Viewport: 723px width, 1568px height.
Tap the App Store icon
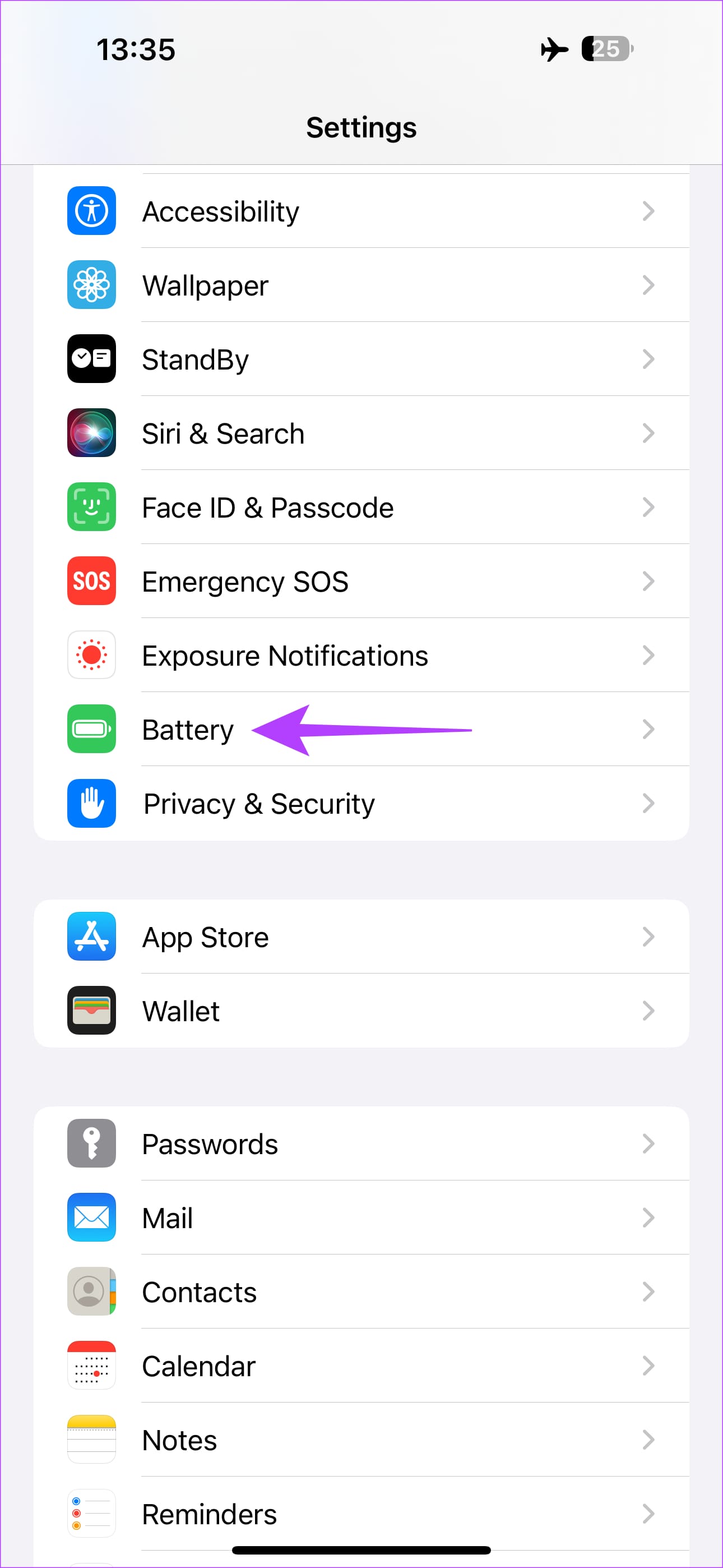coord(91,937)
